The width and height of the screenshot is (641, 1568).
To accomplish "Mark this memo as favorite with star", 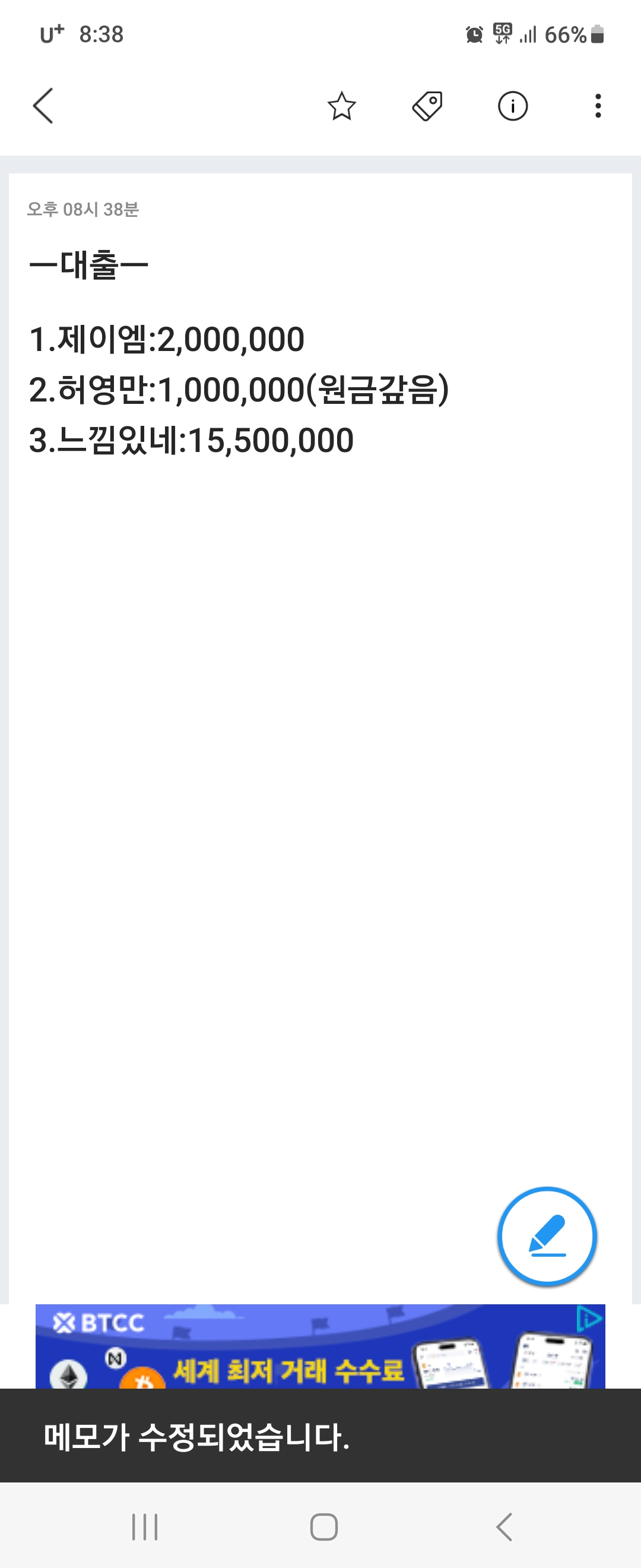I will pos(341,106).
